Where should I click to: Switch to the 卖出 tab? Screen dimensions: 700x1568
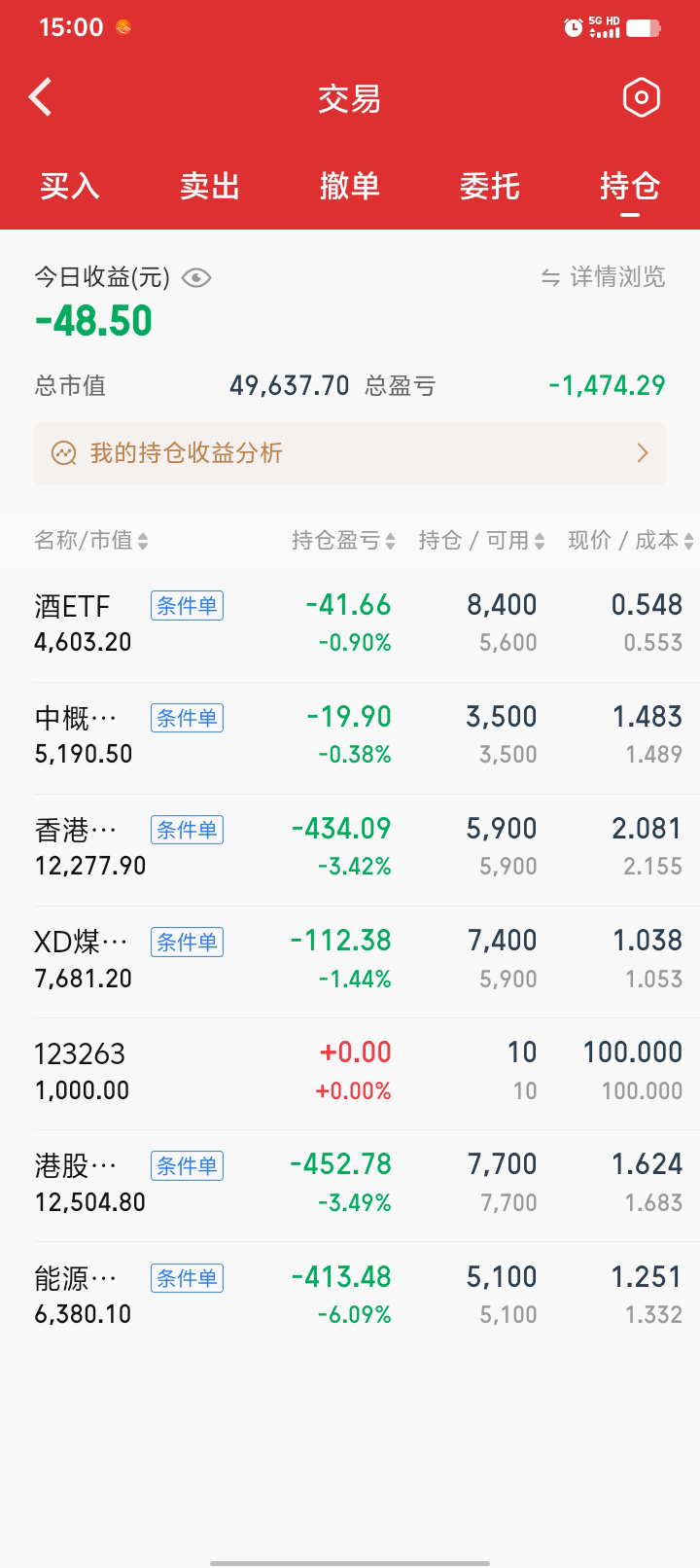click(210, 186)
